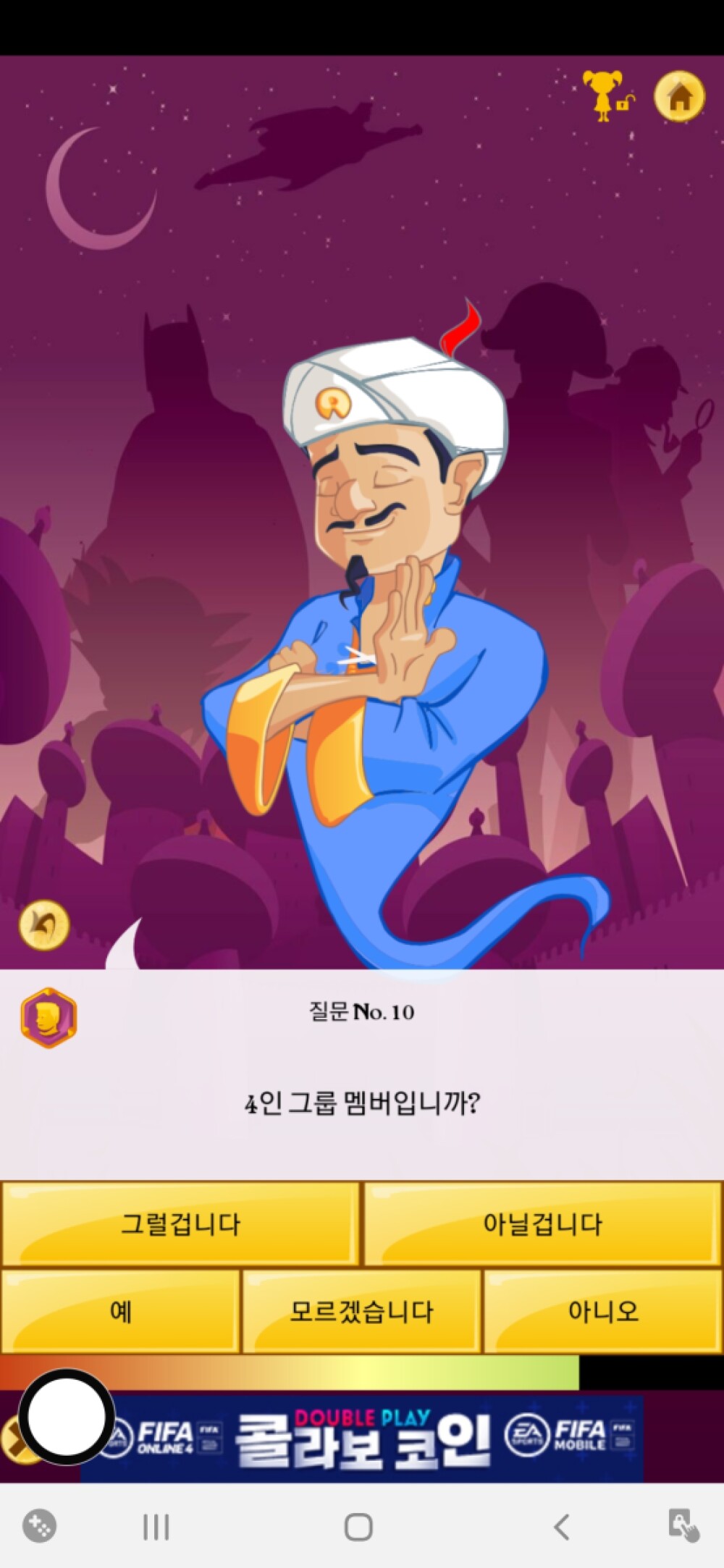Tap the player avatar badge beside question number

pyautogui.click(x=49, y=1016)
